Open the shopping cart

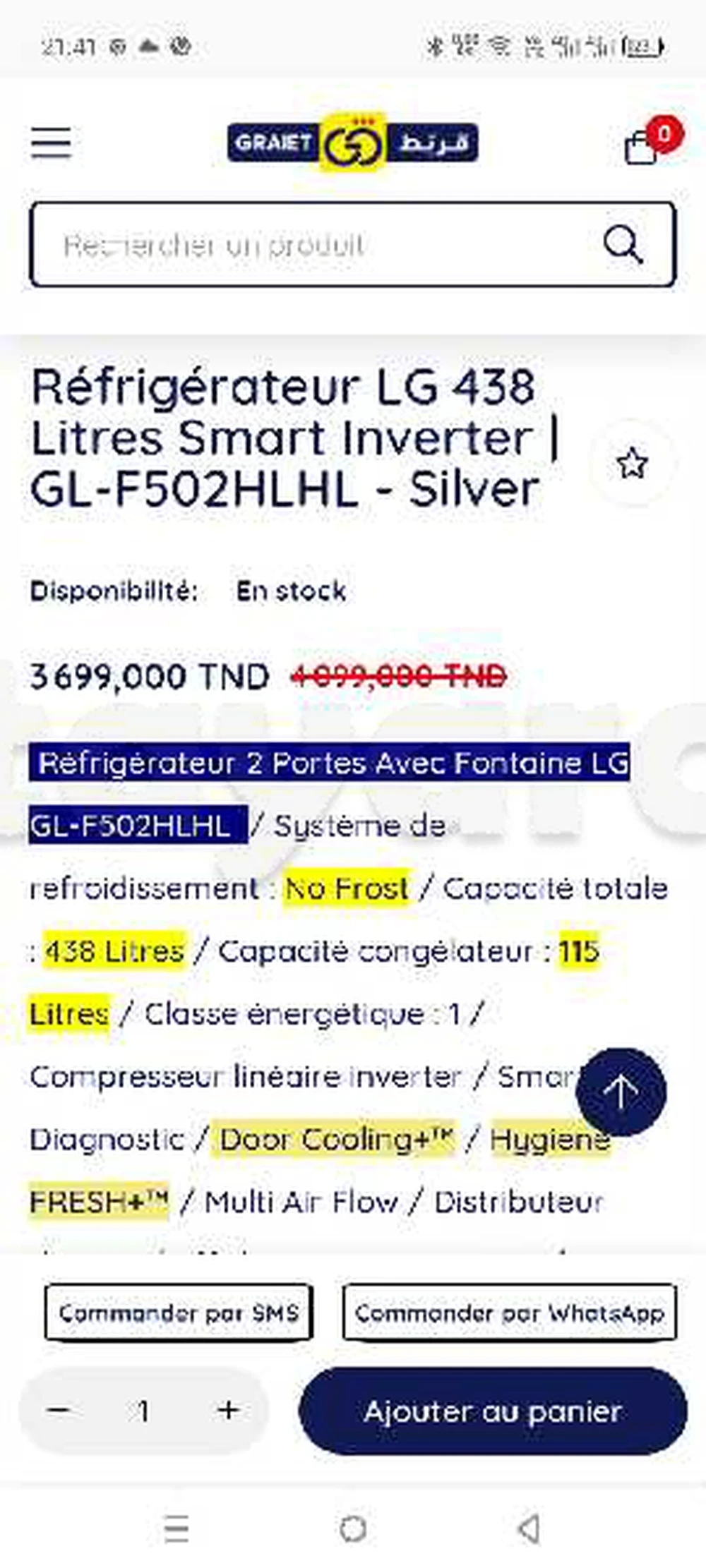coord(642,147)
